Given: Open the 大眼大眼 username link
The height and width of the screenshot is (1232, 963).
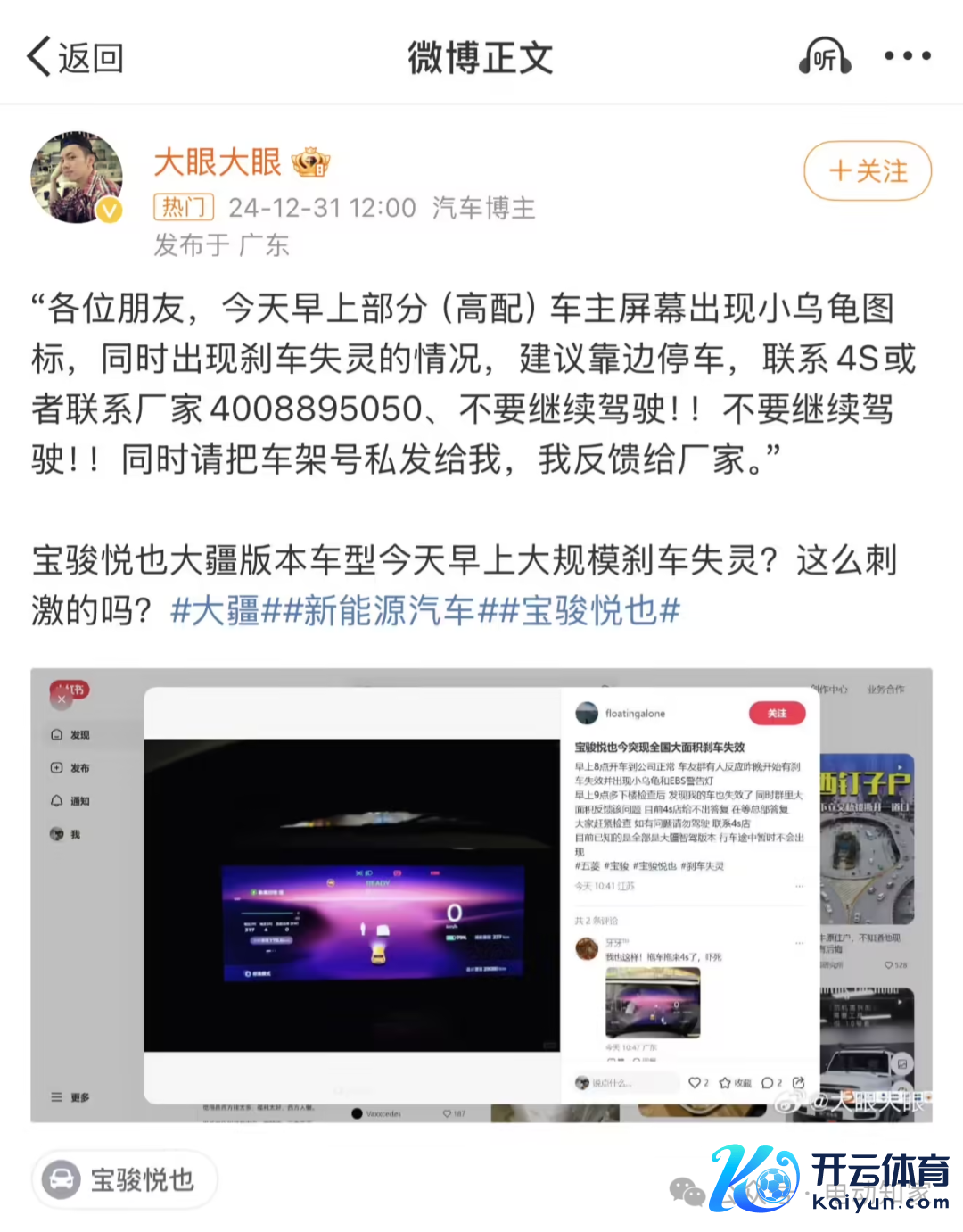Looking at the screenshot, I should (x=218, y=162).
